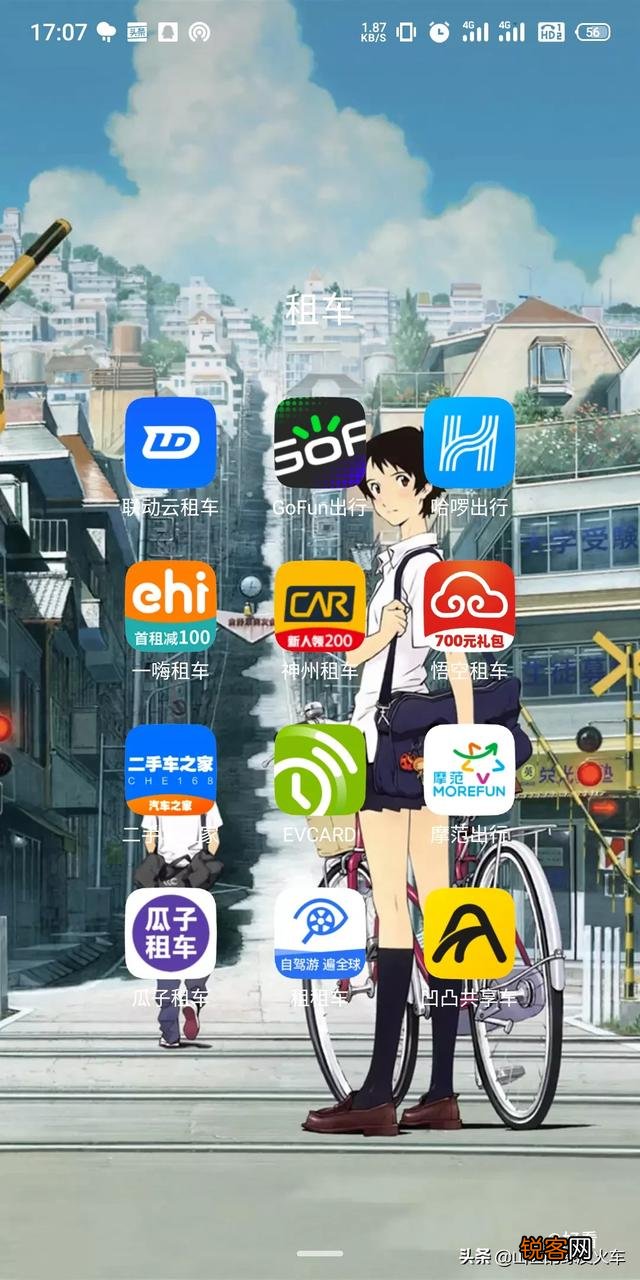This screenshot has width=640, height=1280.
Task: Open the 联动云租车 app
Action: pos(170,442)
